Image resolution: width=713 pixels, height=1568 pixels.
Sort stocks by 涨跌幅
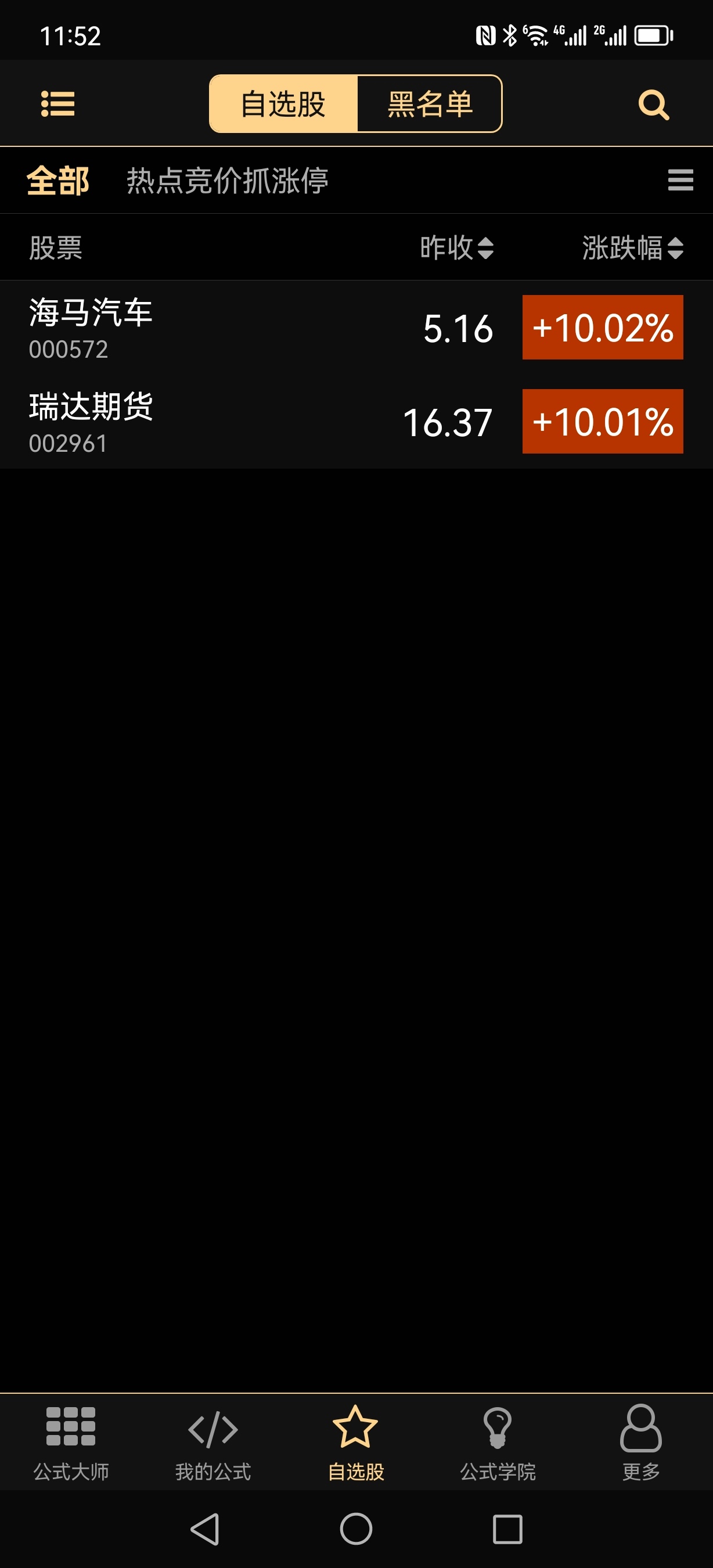(x=632, y=248)
